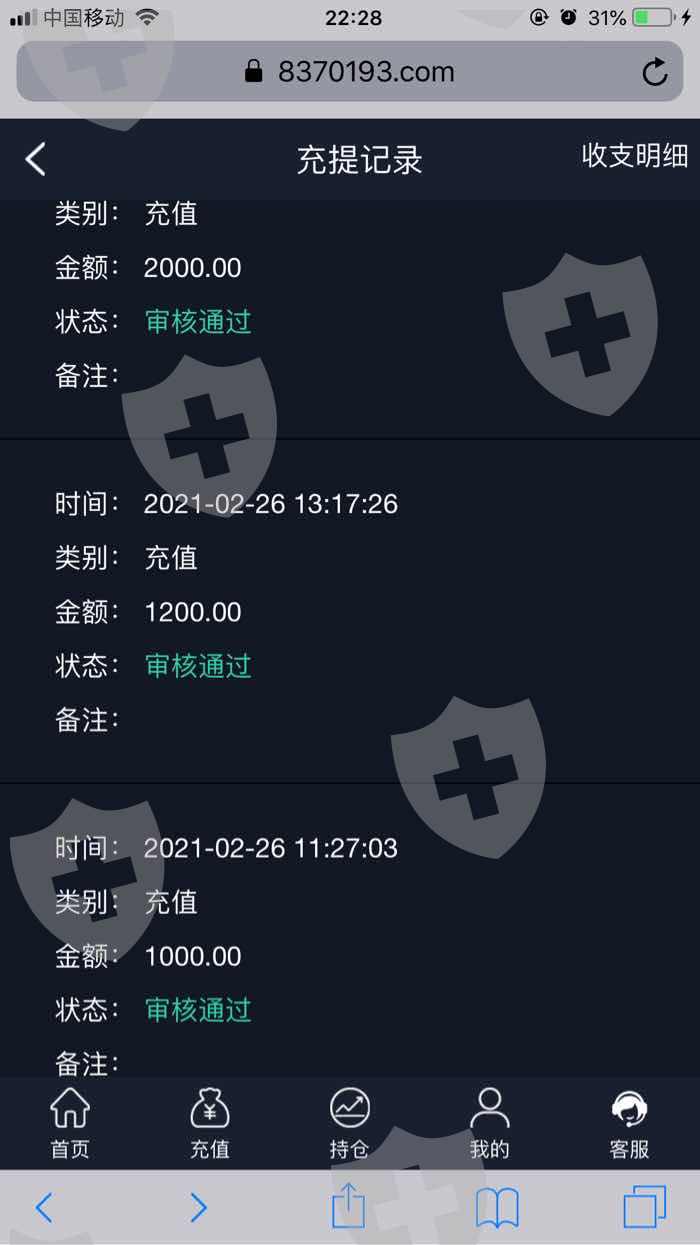This screenshot has width=700, height=1245.
Task: Open 收支明细 in the header
Action: [x=635, y=155]
